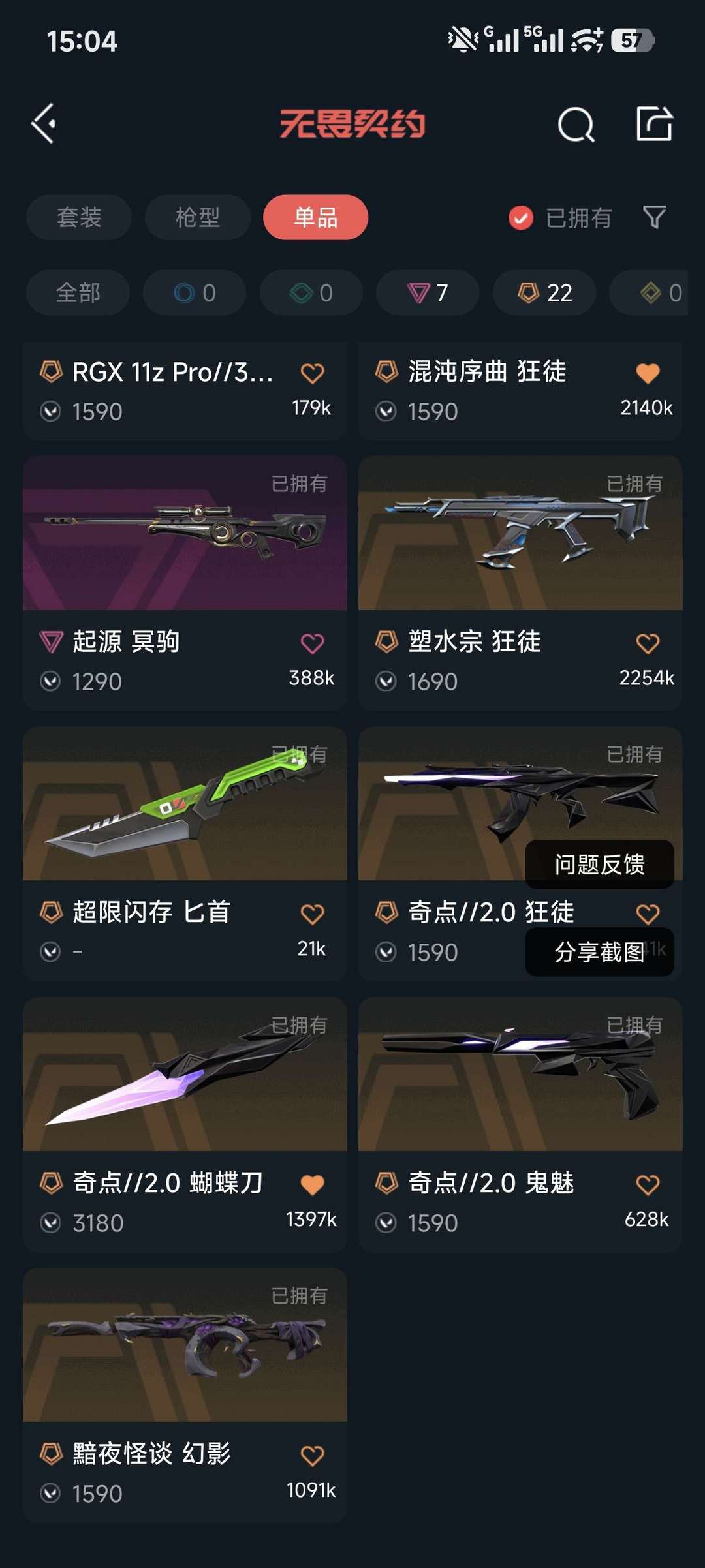
Task: Like the 超限闪存 匕首 skin
Action: [312, 914]
